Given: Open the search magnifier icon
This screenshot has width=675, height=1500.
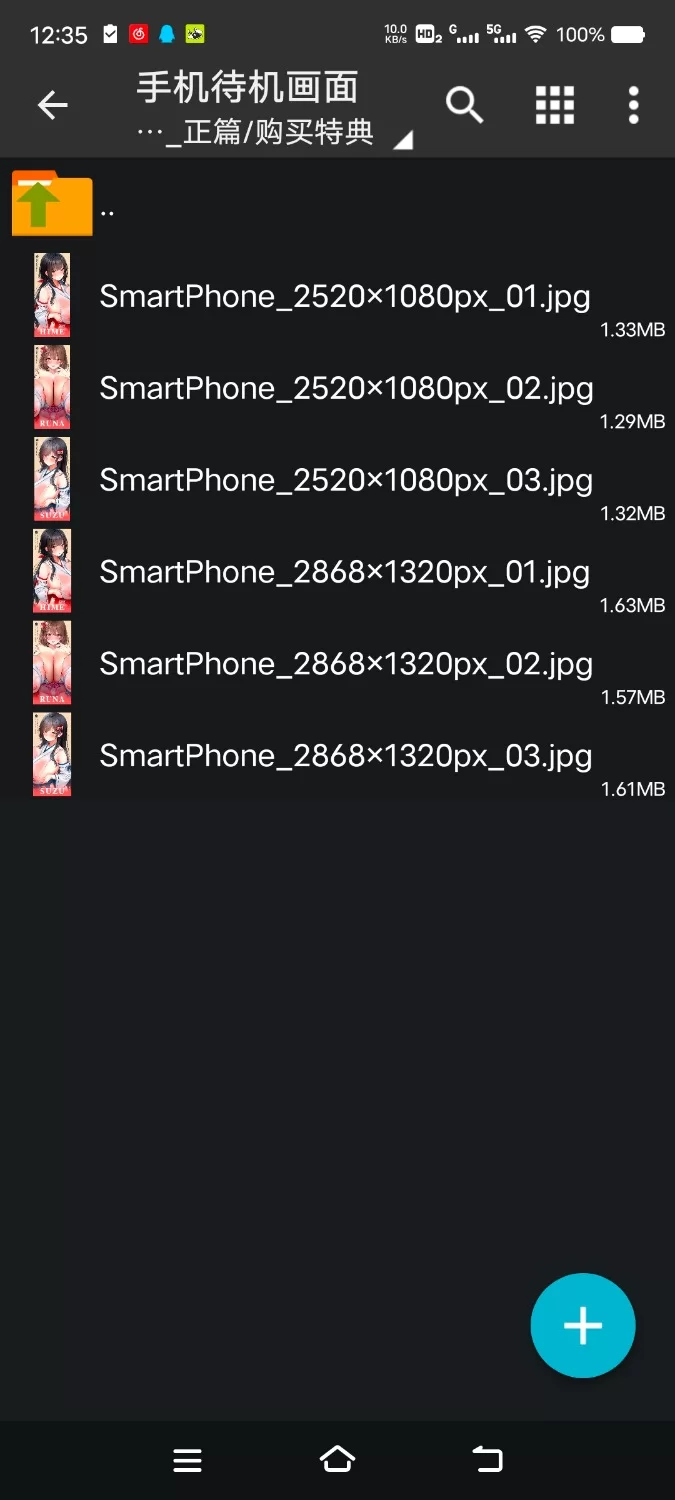Looking at the screenshot, I should coord(464,105).
